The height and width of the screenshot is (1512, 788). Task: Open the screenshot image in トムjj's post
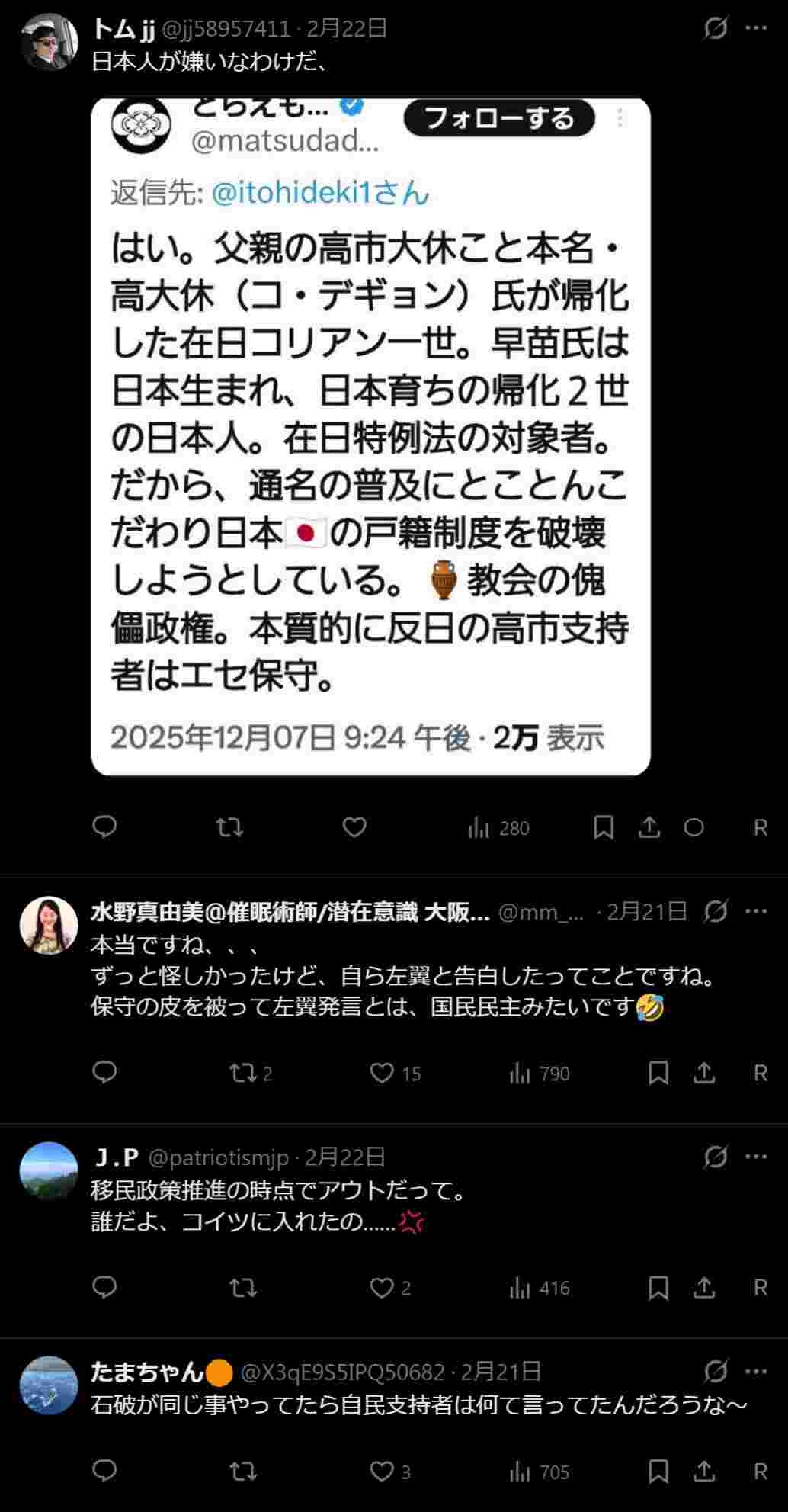pos(370,436)
